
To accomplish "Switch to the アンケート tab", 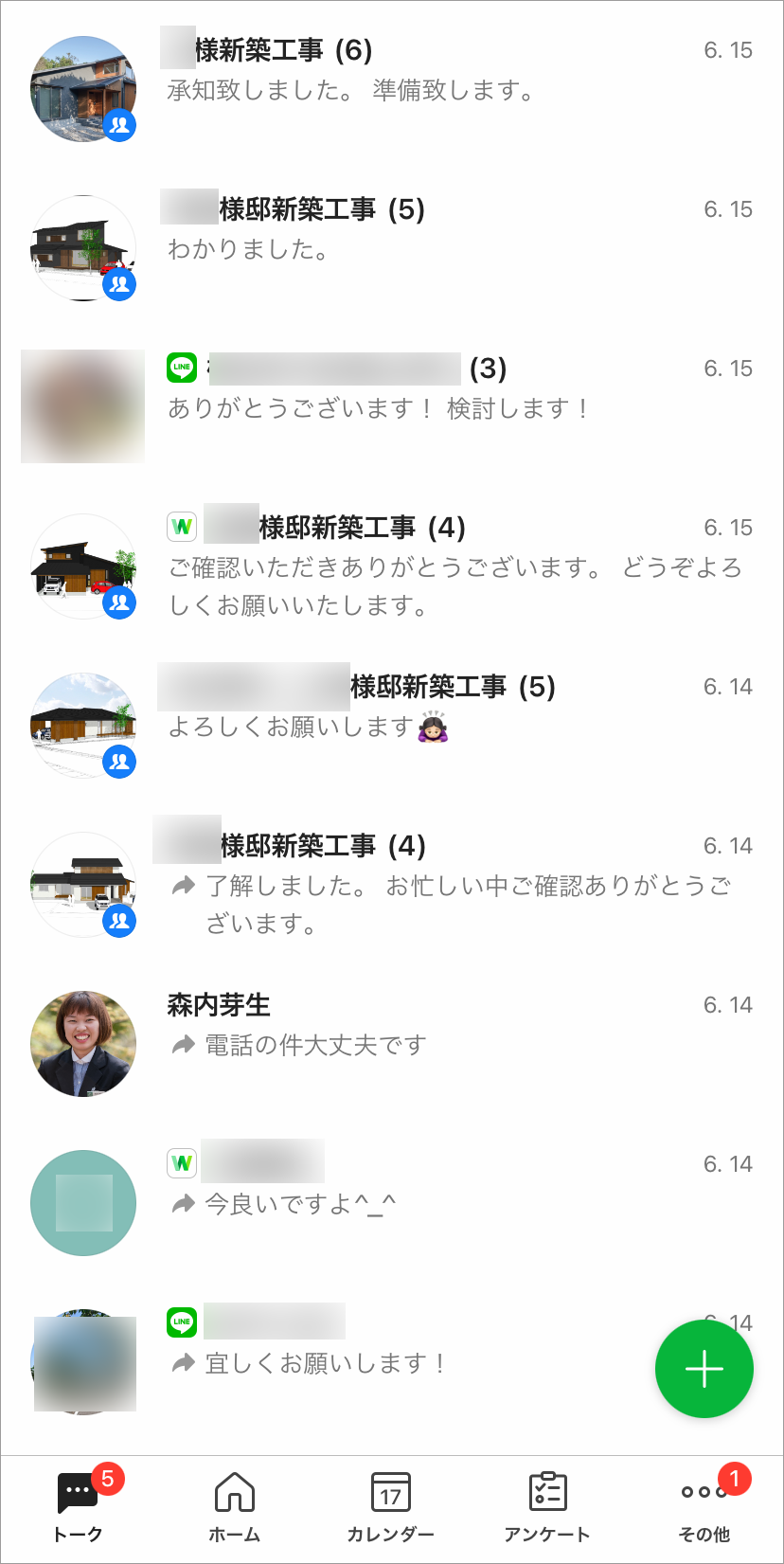I will 547,1507.
